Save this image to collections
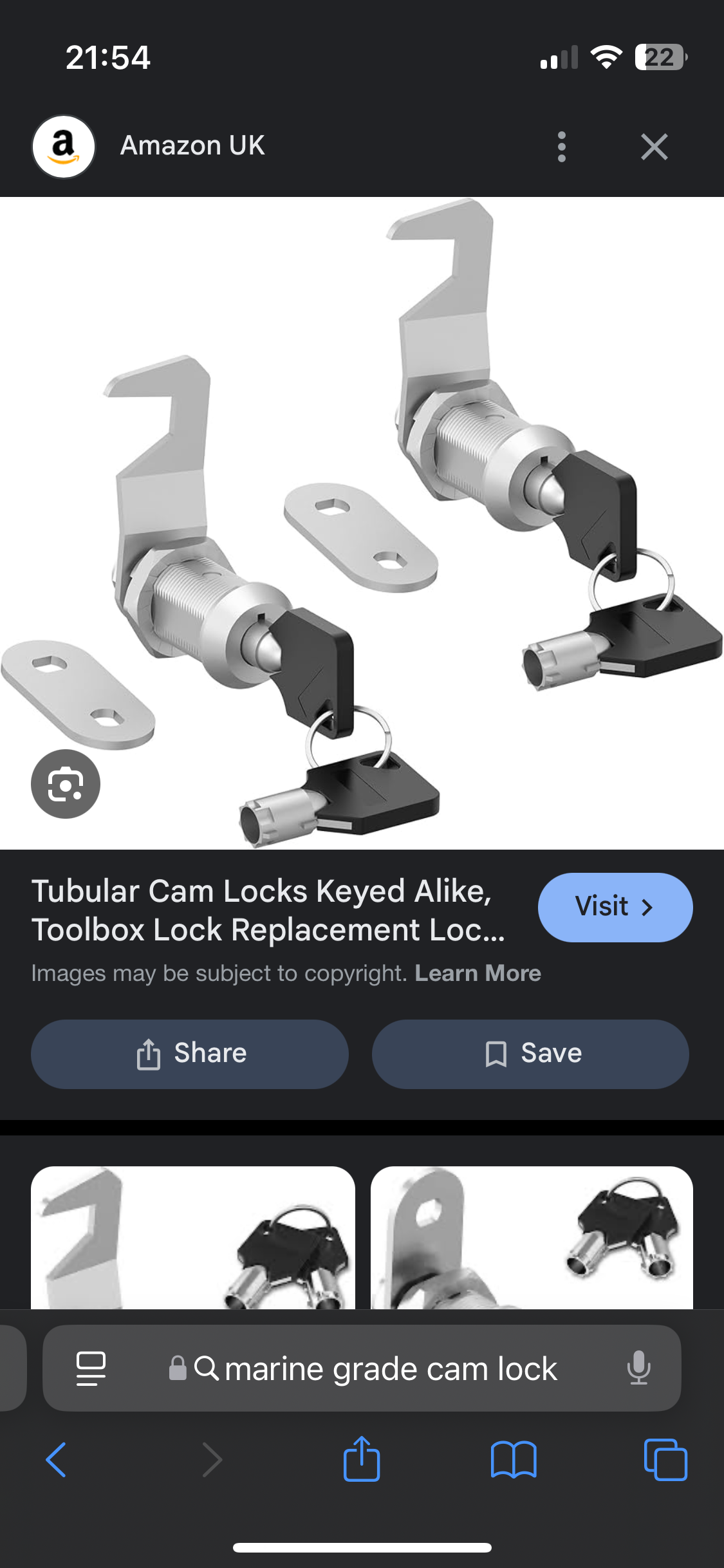 (530, 1054)
